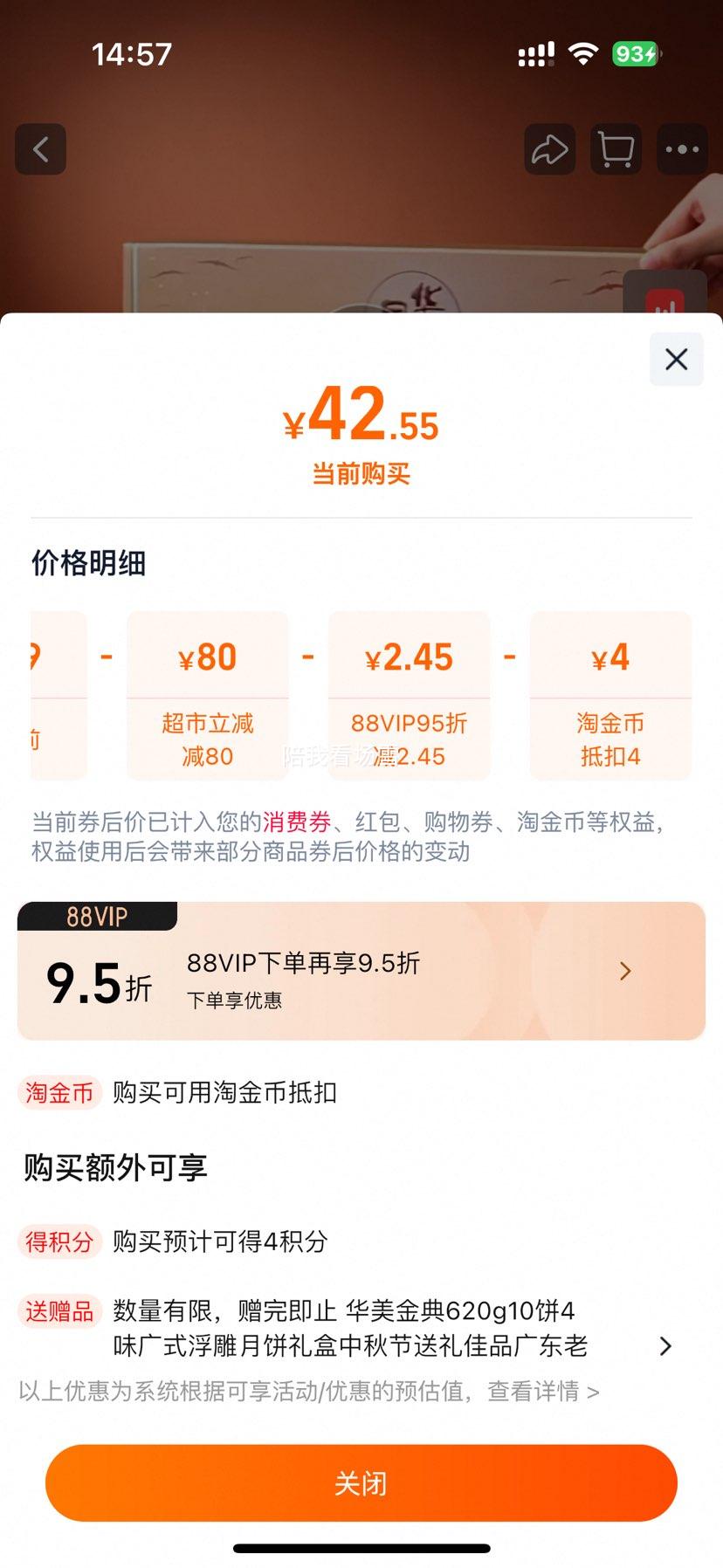Screen dimensions: 723x1568
Task: Open the share icon at the top
Action: click(x=548, y=149)
